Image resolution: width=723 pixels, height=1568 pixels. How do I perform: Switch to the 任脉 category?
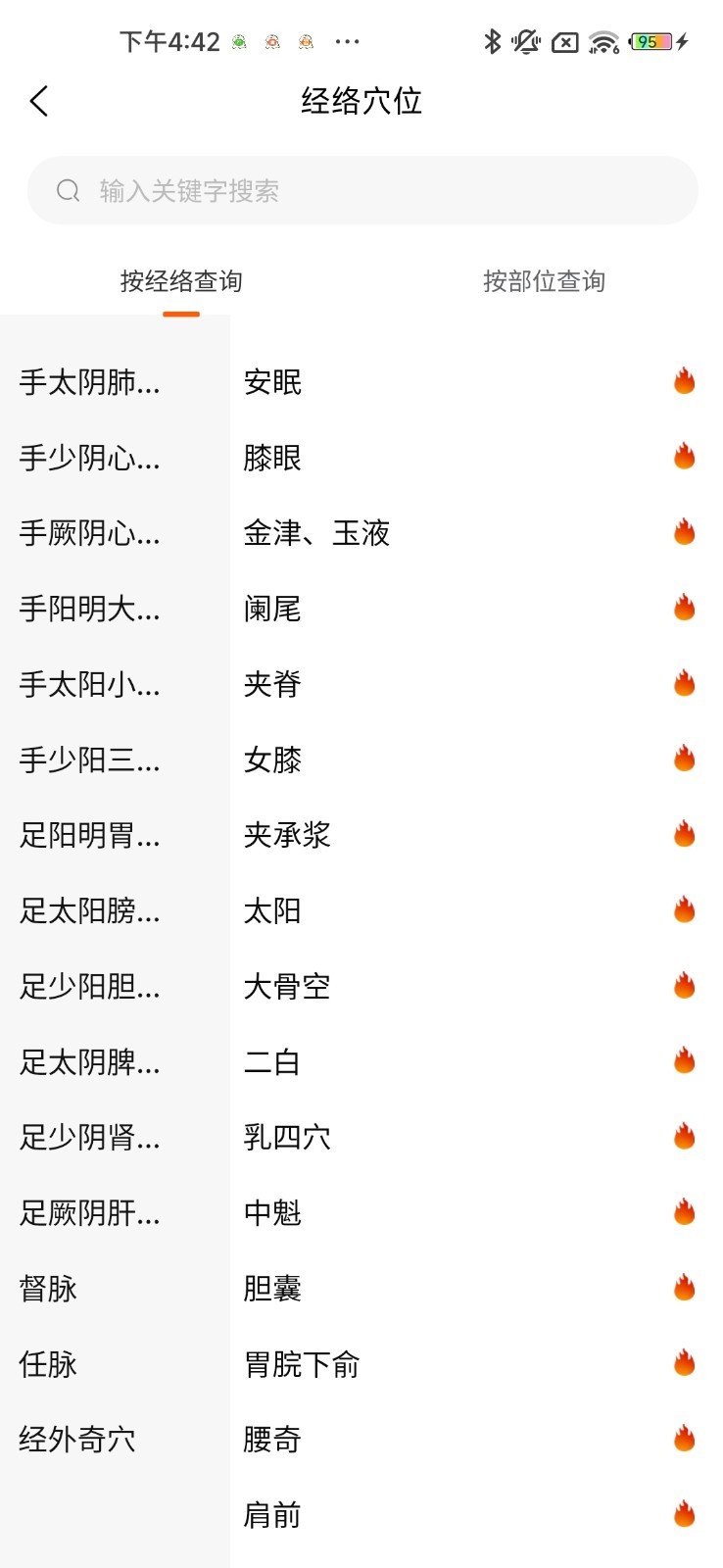pos(49,1364)
